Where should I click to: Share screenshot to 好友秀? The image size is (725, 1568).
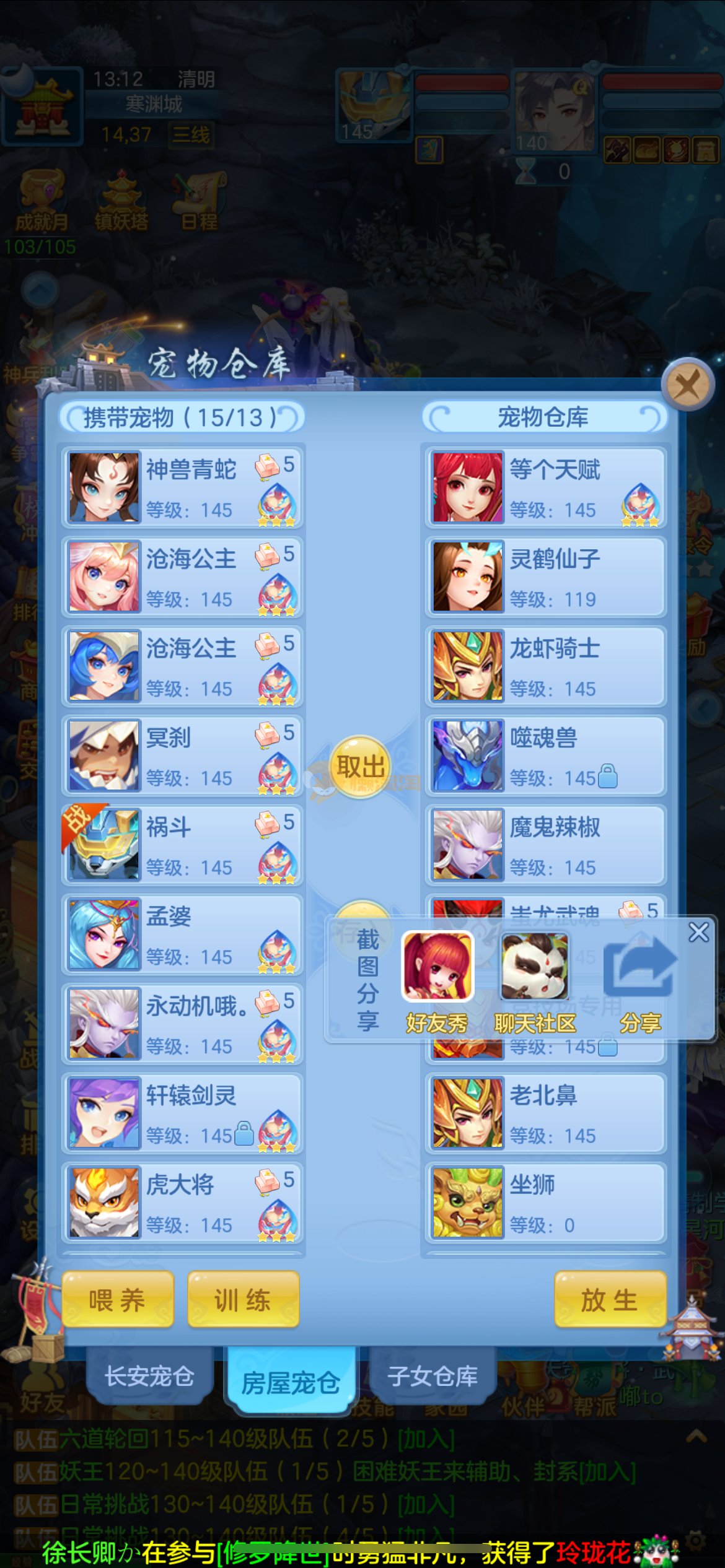pos(437,980)
